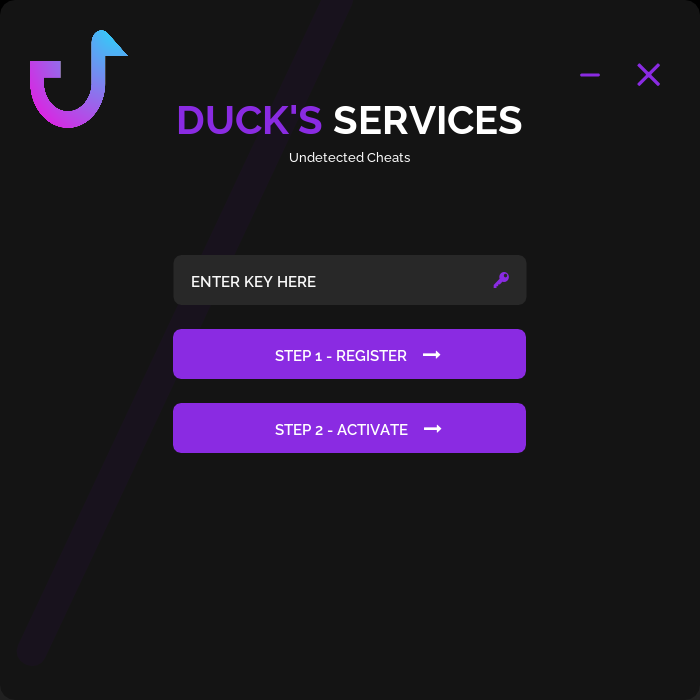Close the Duck's Services window
The width and height of the screenshot is (700, 700).
click(x=649, y=75)
